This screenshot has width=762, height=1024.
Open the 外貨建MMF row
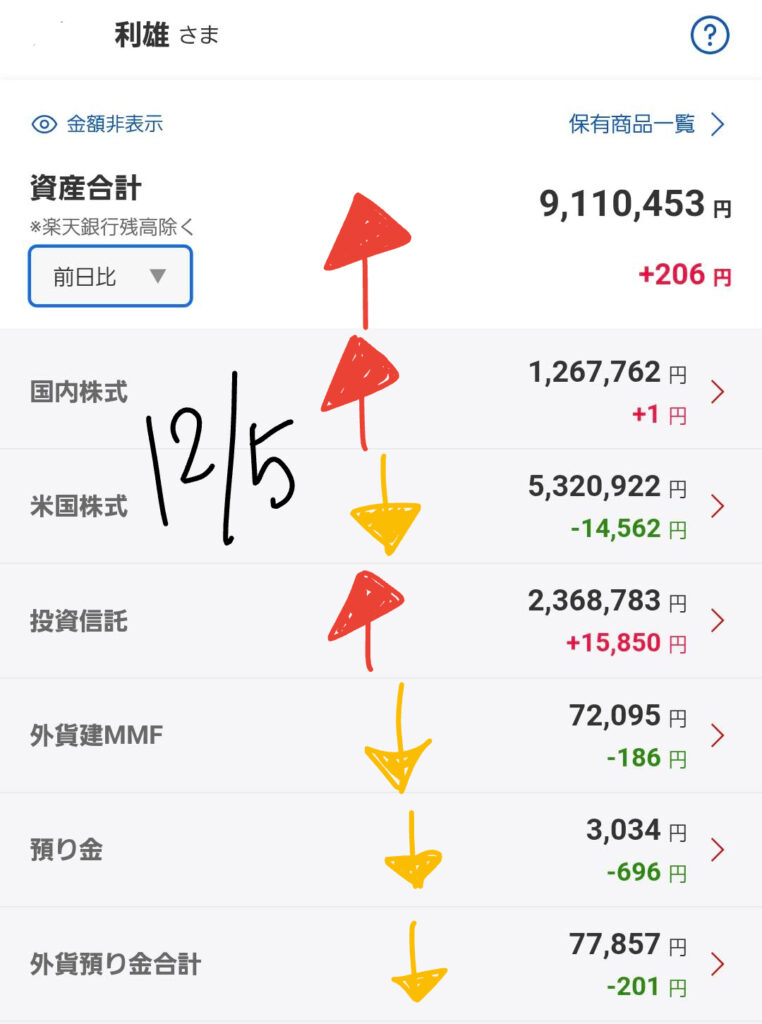(x=380, y=736)
